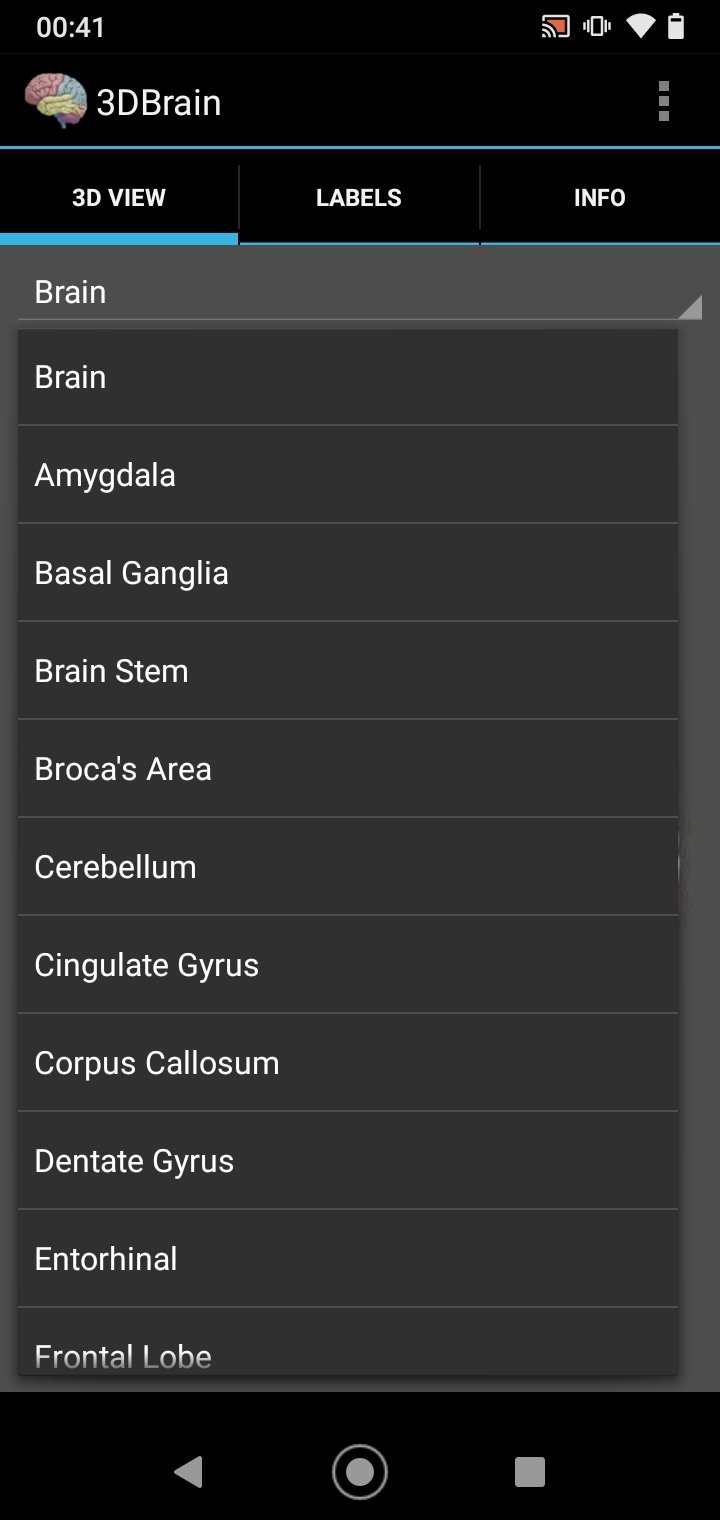
Task: Select Corpus Callosum
Action: [348, 1063]
